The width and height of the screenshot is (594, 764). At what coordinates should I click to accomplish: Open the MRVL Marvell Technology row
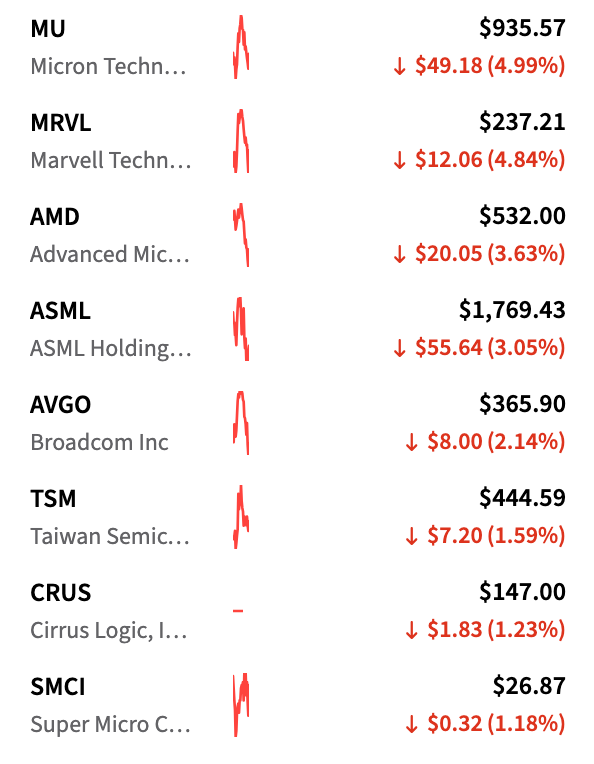coord(297,141)
